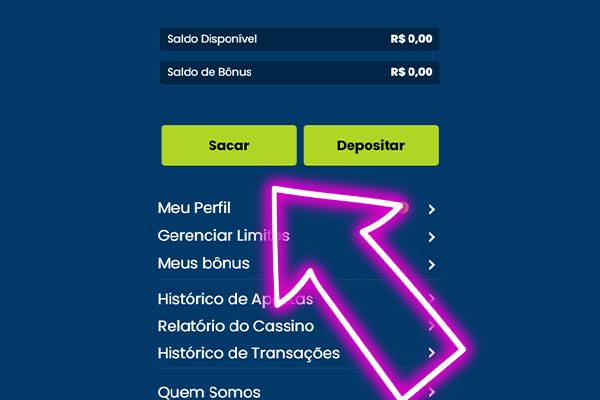Image resolution: width=600 pixels, height=400 pixels.
Task: Open Histórico de Apostas
Action: 235,299
